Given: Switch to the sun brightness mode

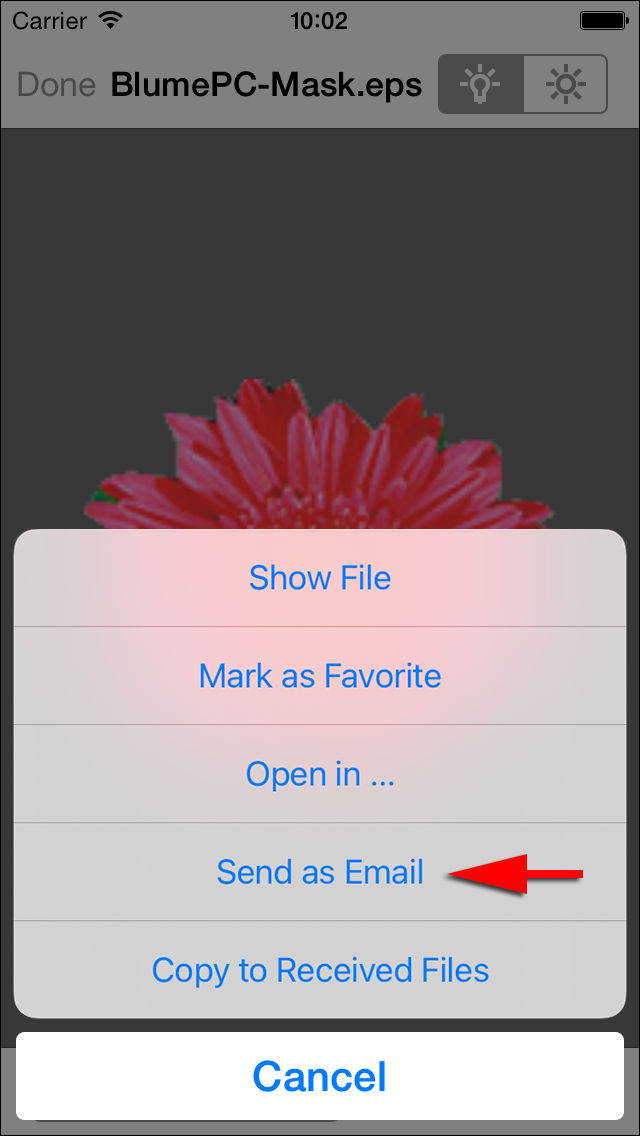Looking at the screenshot, I should [565, 84].
